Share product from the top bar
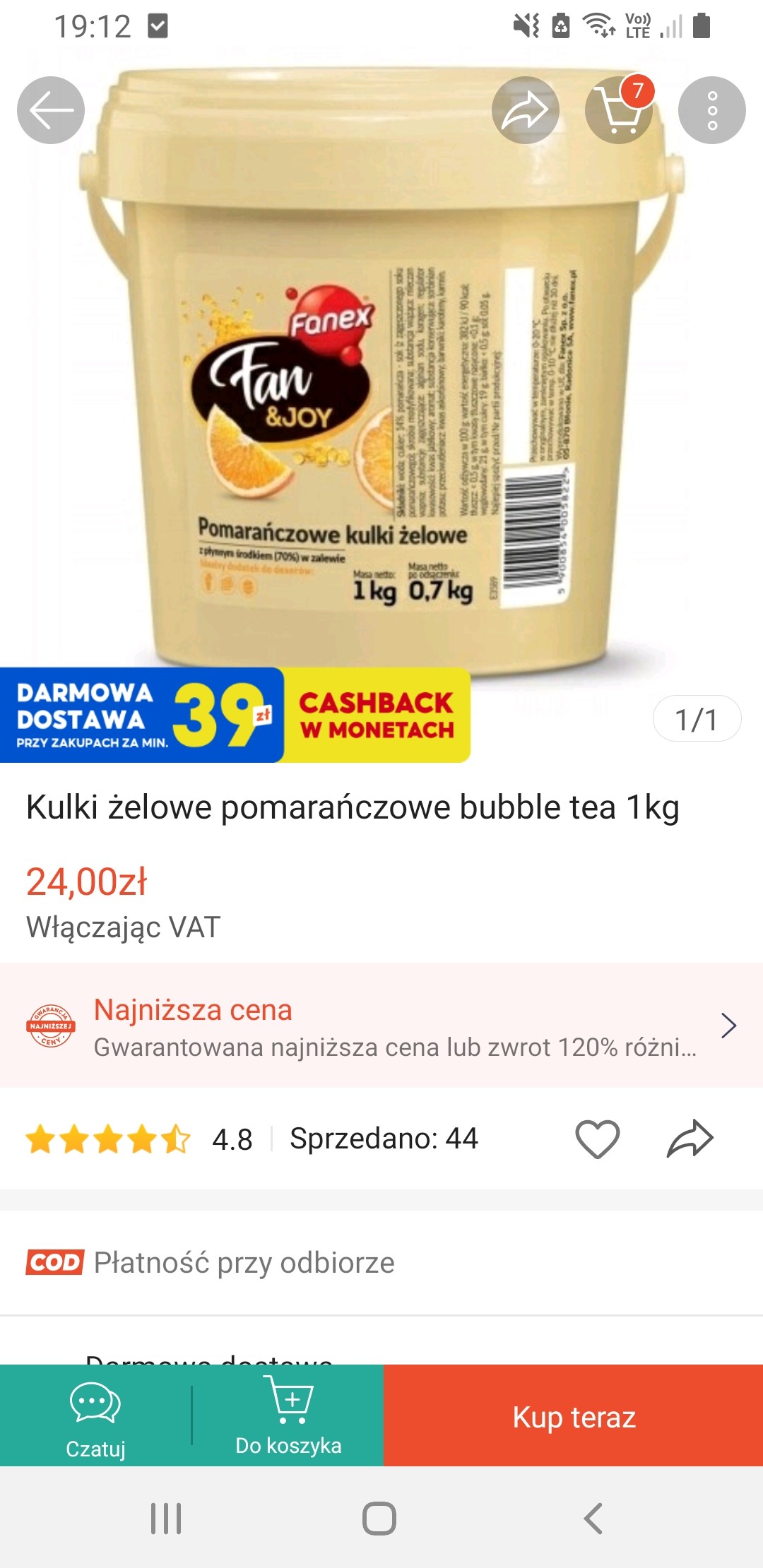The image size is (763, 1568). point(525,110)
